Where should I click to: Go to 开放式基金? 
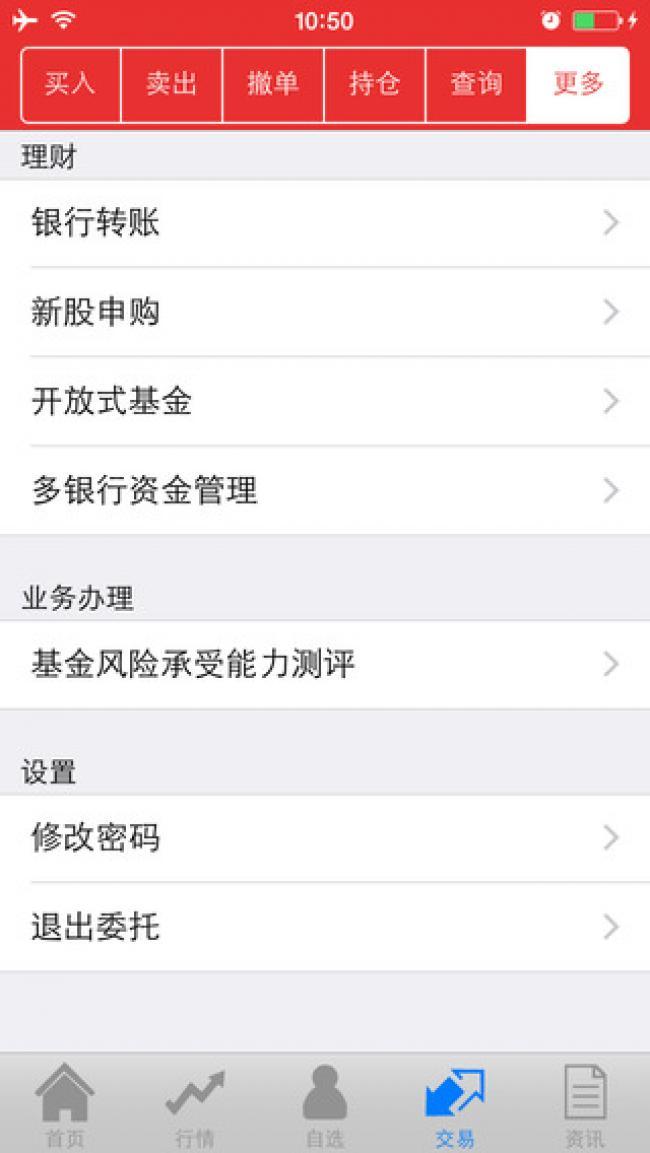325,401
